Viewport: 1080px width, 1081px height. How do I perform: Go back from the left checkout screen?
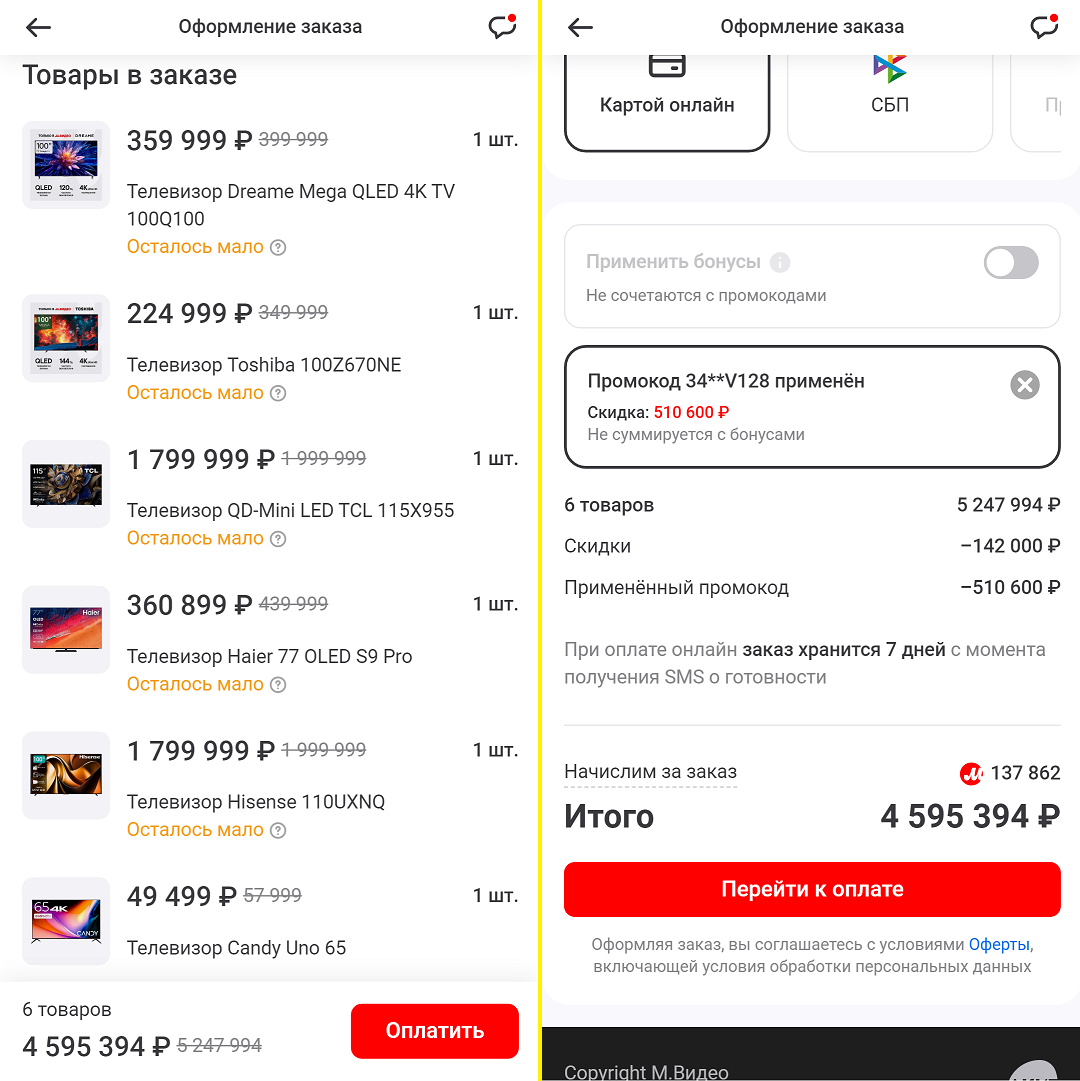(x=38, y=28)
